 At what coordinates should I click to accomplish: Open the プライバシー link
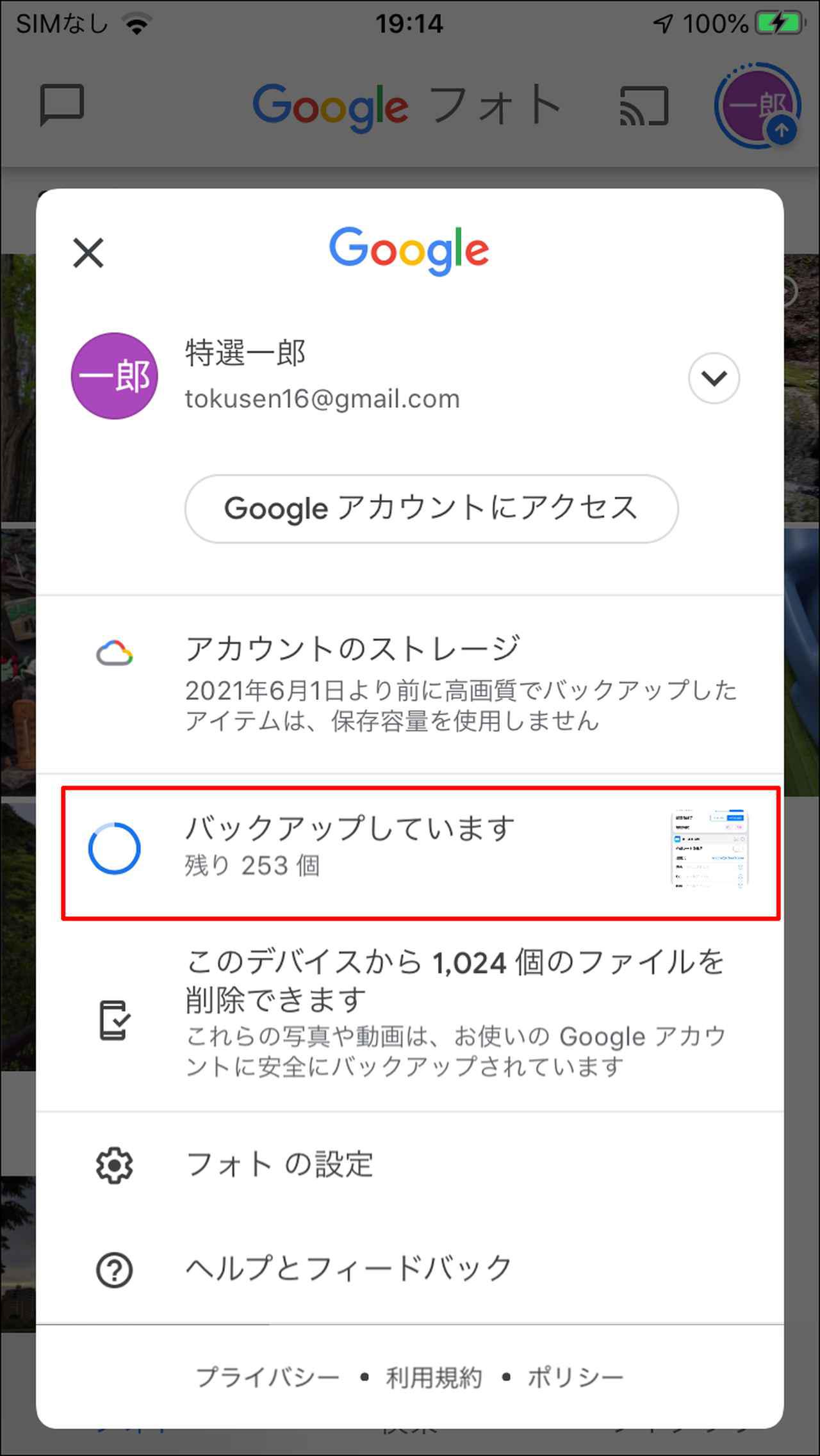click(268, 1377)
